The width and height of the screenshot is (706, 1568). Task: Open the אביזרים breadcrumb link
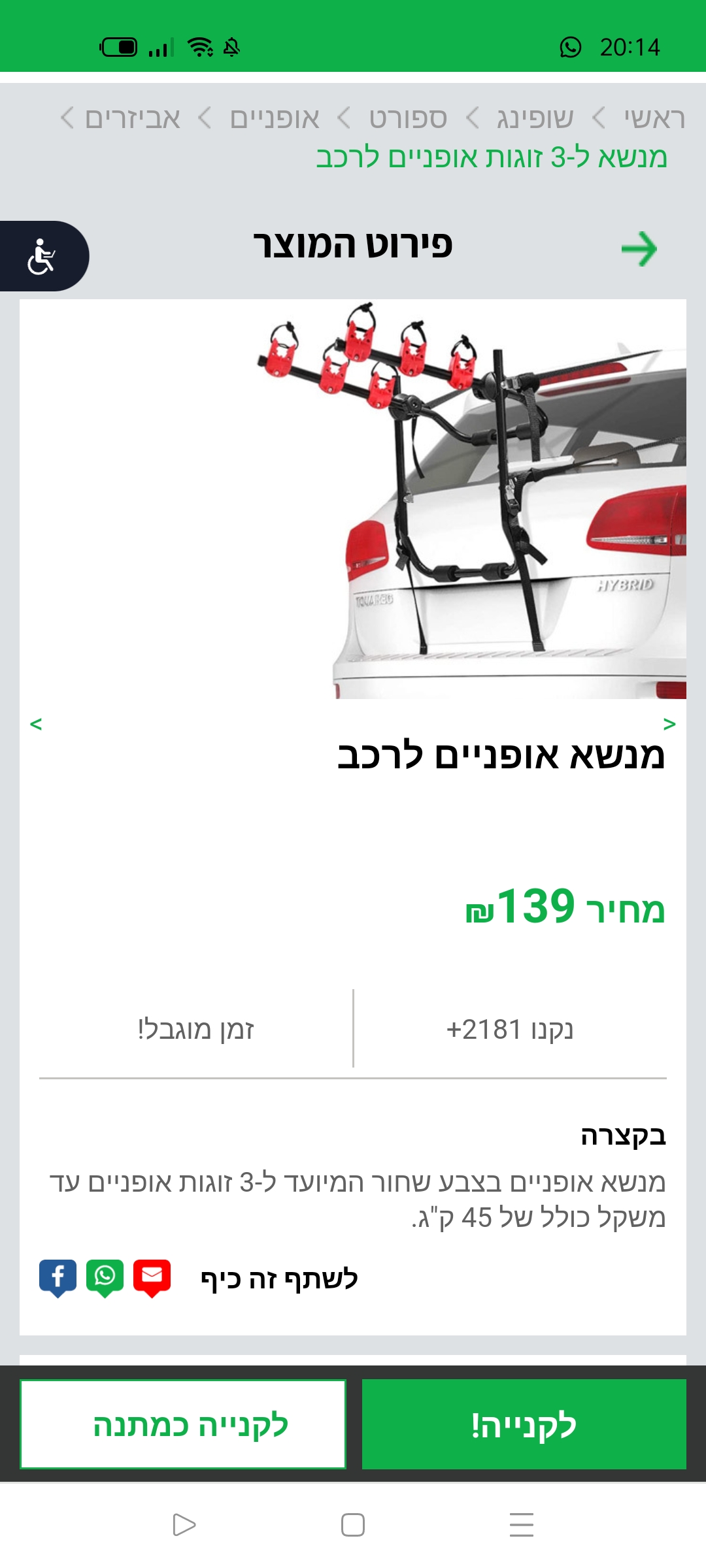click(x=133, y=119)
